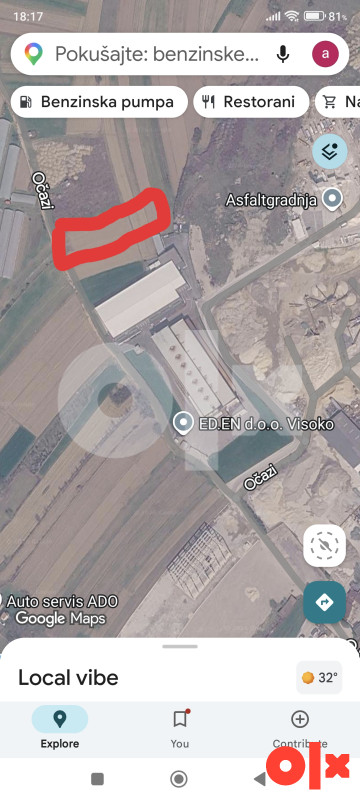Image resolution: width=360 pixels, height=800 pixels.
Task: Tap the system home button
Action: point(178,779)
